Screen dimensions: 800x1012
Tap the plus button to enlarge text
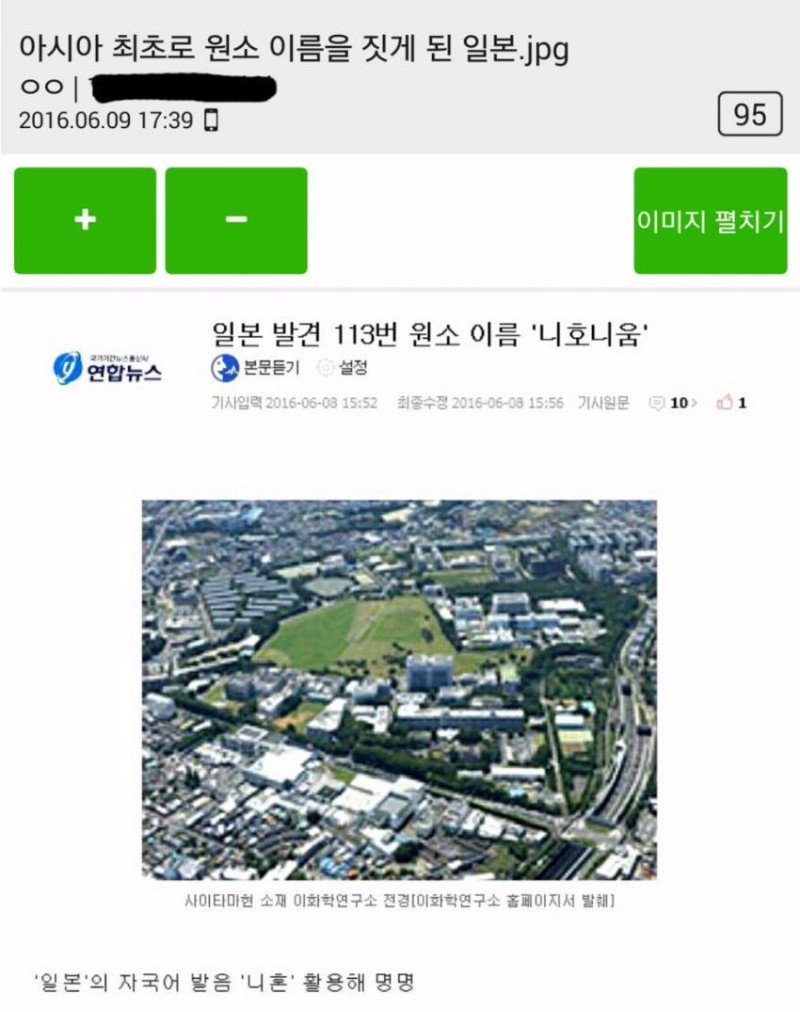(85, 221)
